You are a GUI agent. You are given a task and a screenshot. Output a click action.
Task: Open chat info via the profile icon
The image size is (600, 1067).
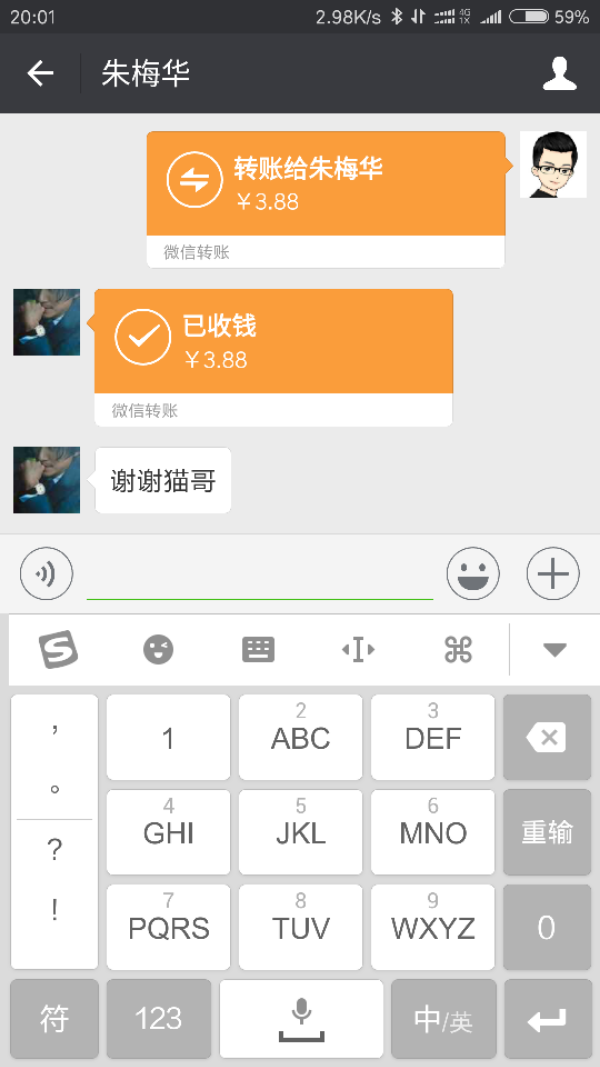tap(559, 73)
